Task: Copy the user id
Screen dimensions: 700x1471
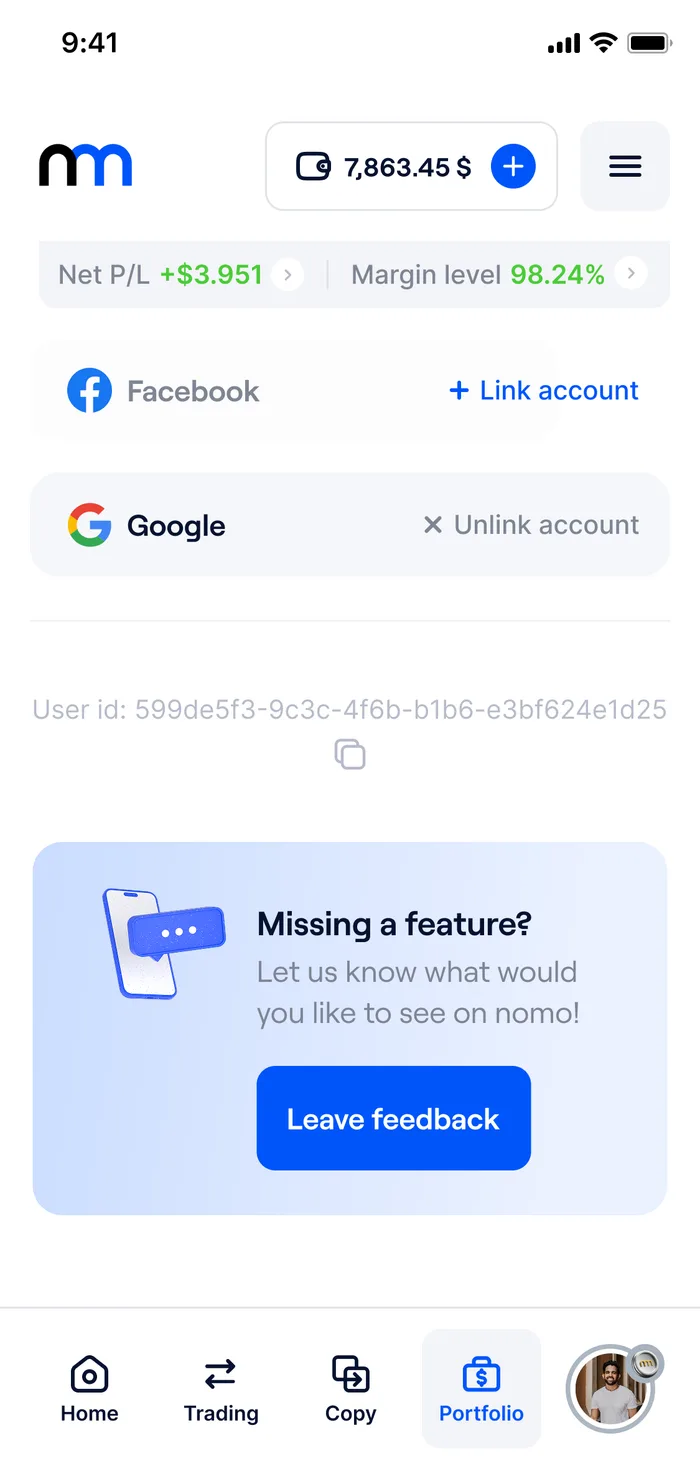Action: coord(350,754)
